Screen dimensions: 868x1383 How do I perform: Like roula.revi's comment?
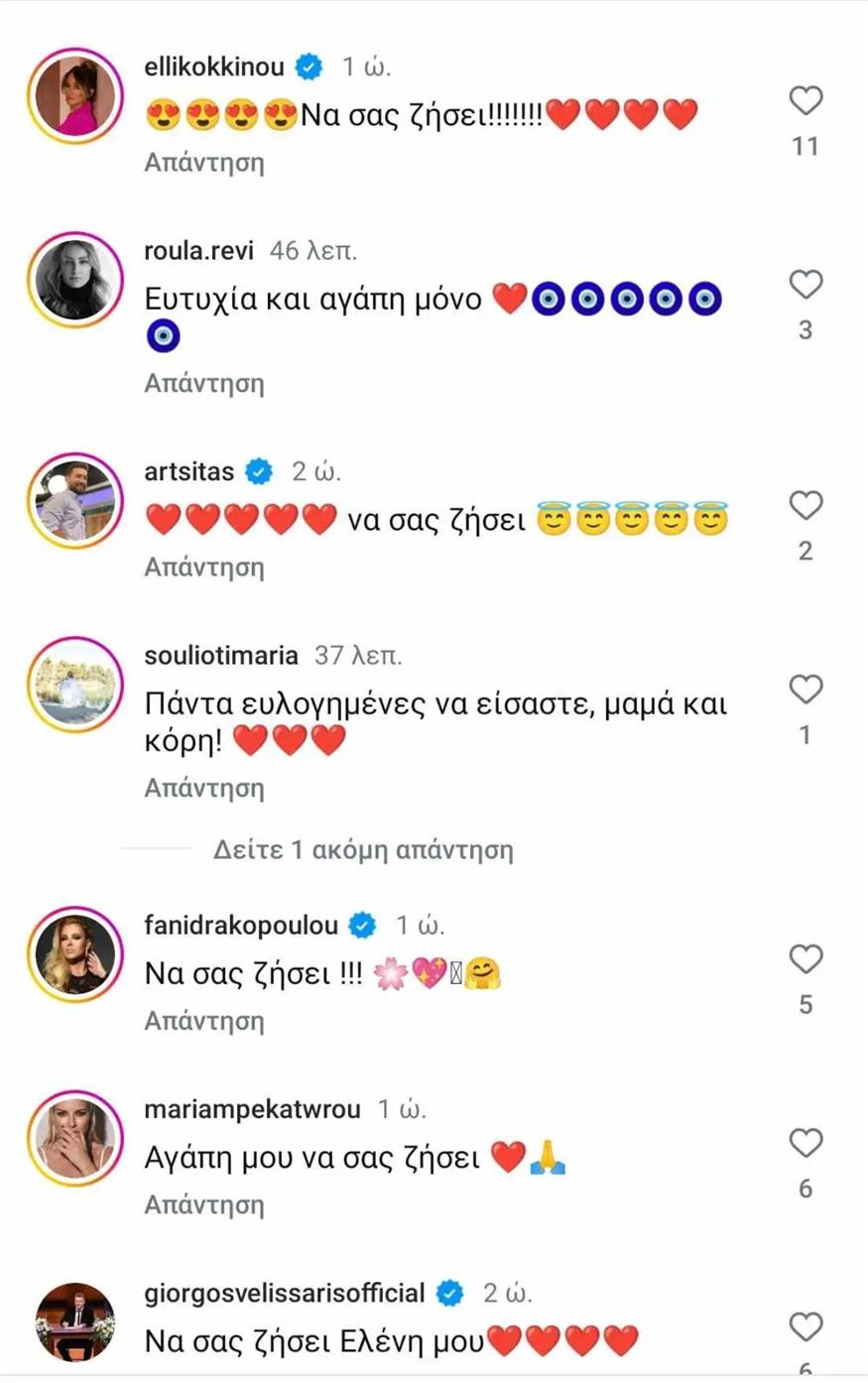point(806,285)
